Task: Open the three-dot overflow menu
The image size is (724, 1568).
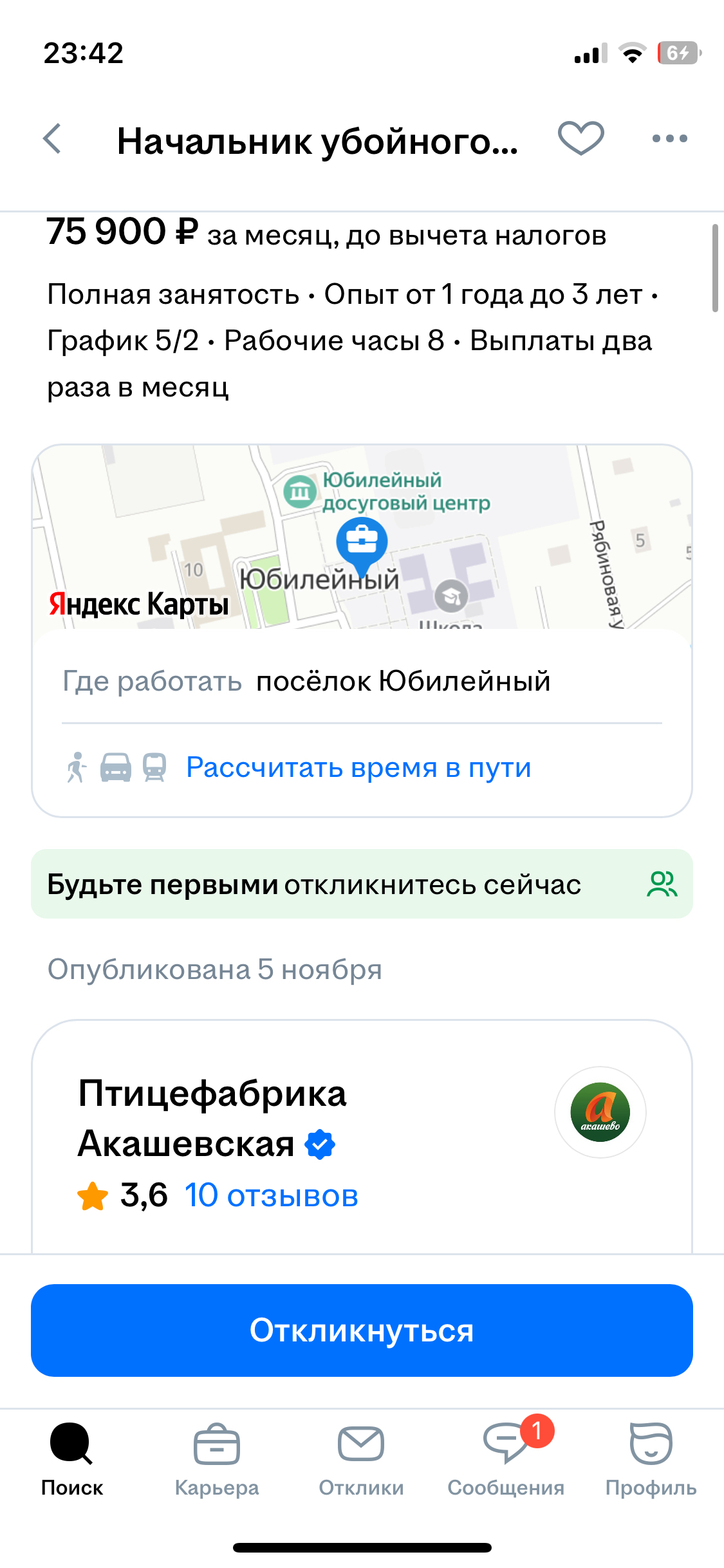Action: click(669, 138)
